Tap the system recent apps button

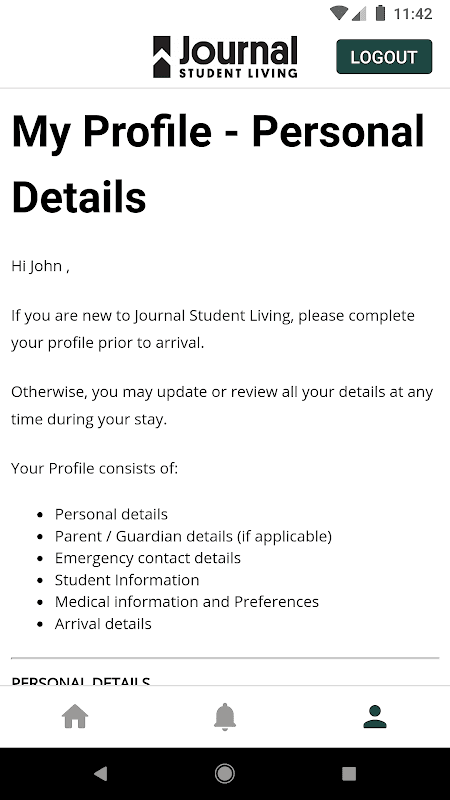pyautogui.click(x=349, y=773)
